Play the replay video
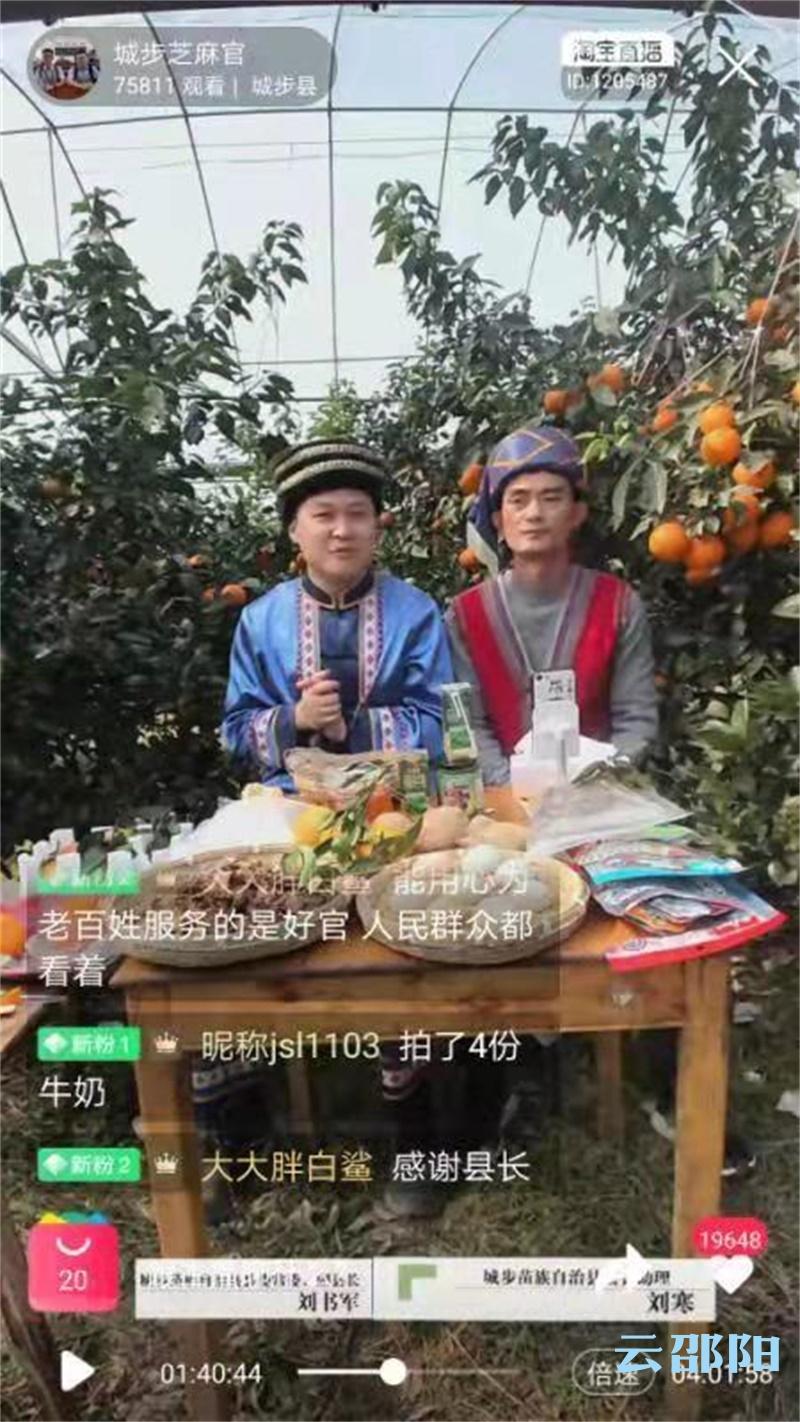Screen dimensions: 800x1422 click(x=75, y=1372)
